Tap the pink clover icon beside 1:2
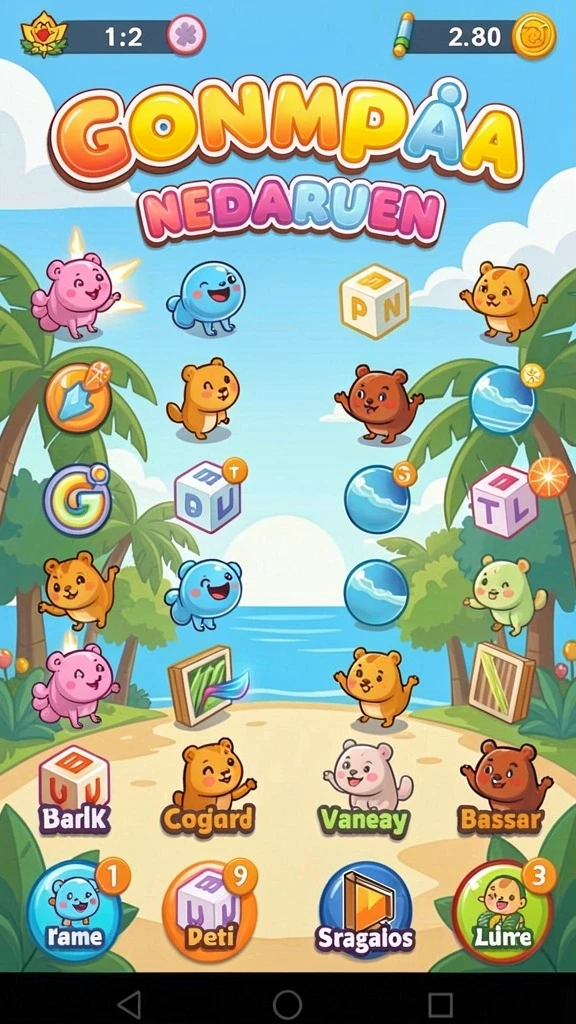This screenshot has width=576, height=1024. (186, 35)
